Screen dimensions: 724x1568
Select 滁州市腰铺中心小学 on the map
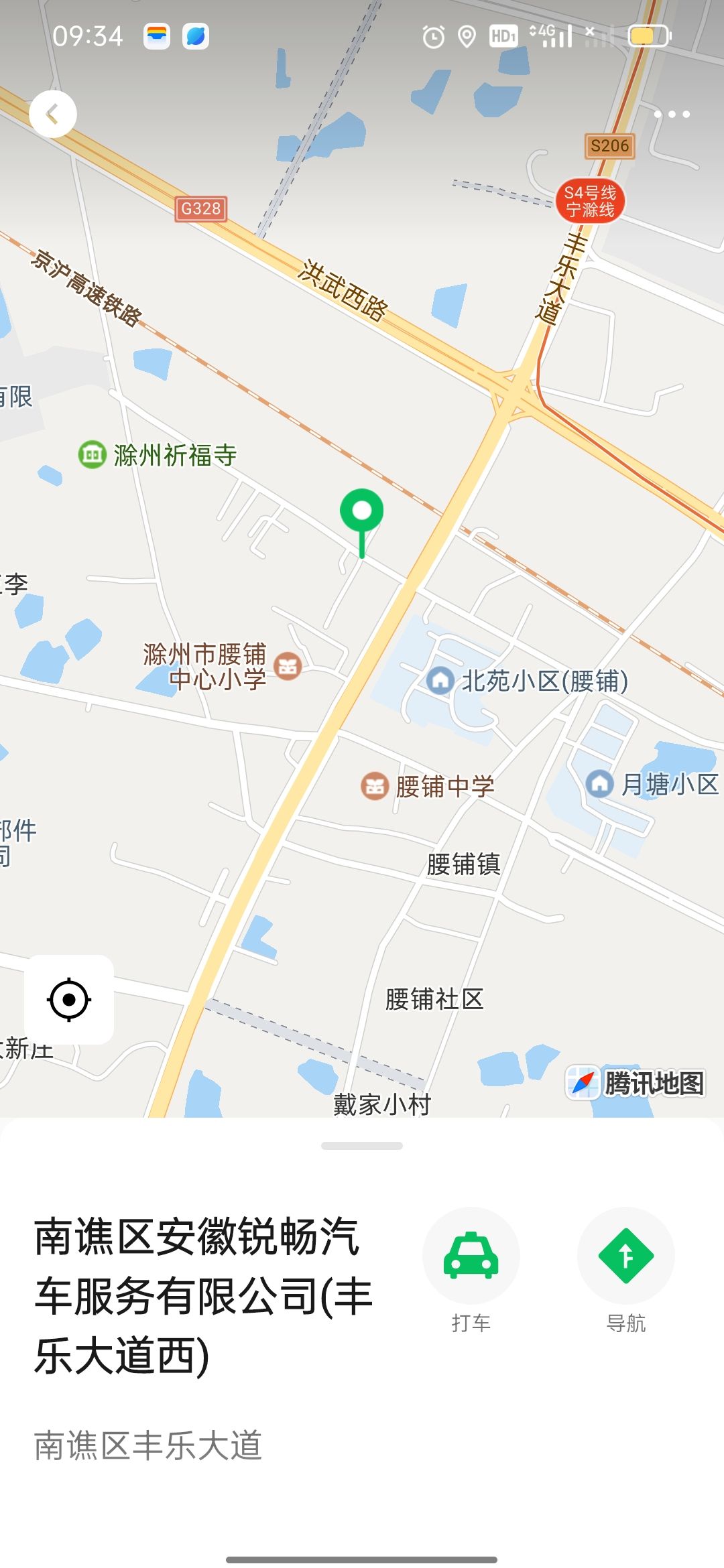pos(223,666)
